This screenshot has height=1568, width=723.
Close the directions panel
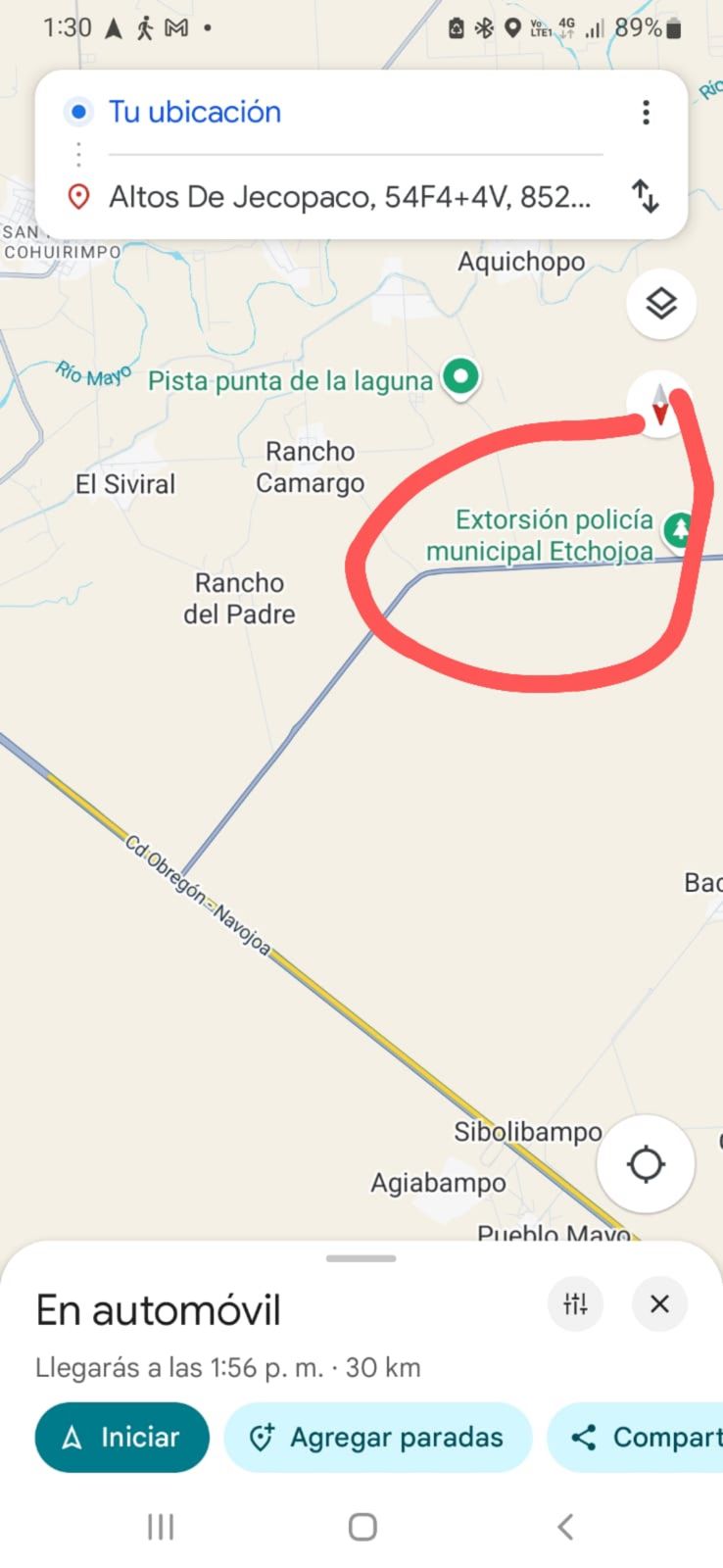(659, 1303)
